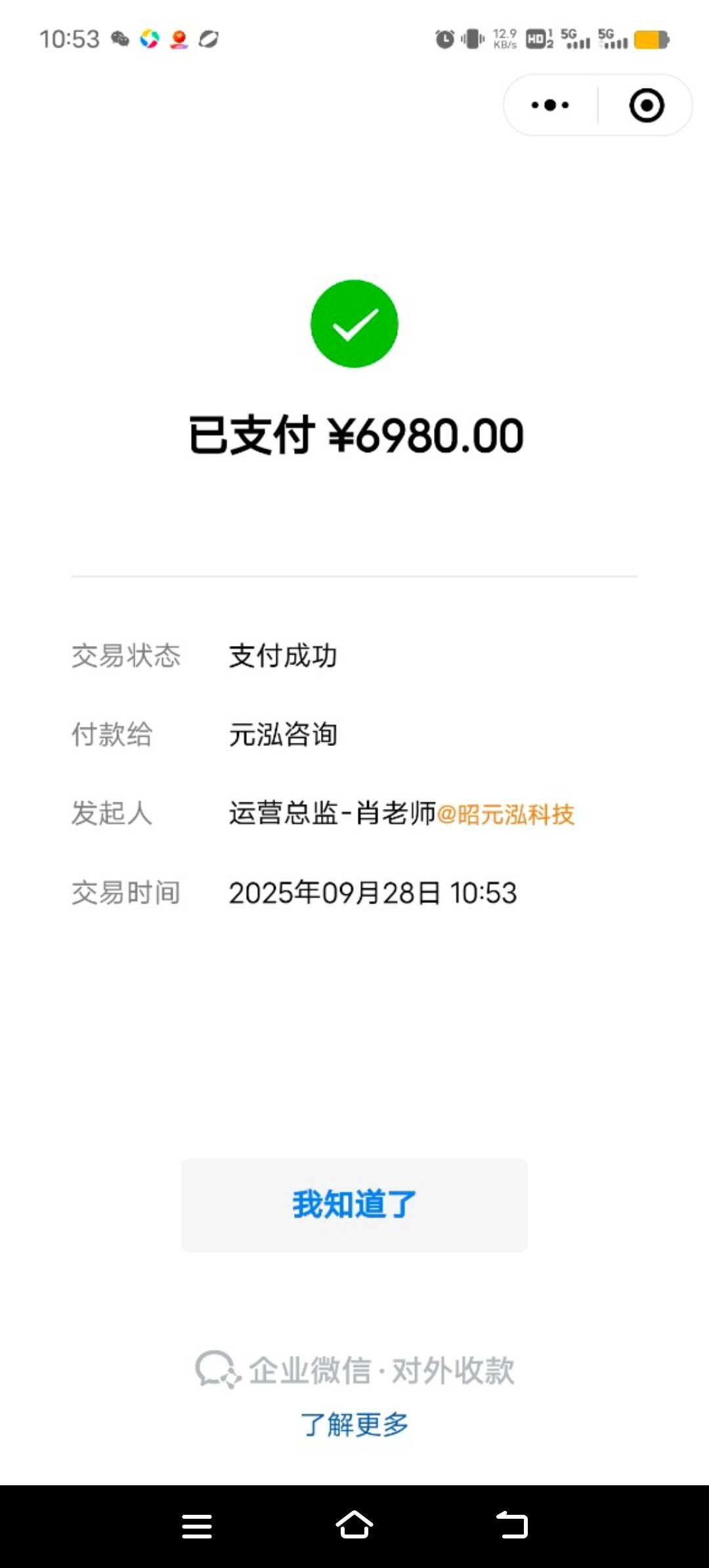This screenshot has height=1568, width=709.
Task: Open the recent apps menu button
Action: [197, 1525]
